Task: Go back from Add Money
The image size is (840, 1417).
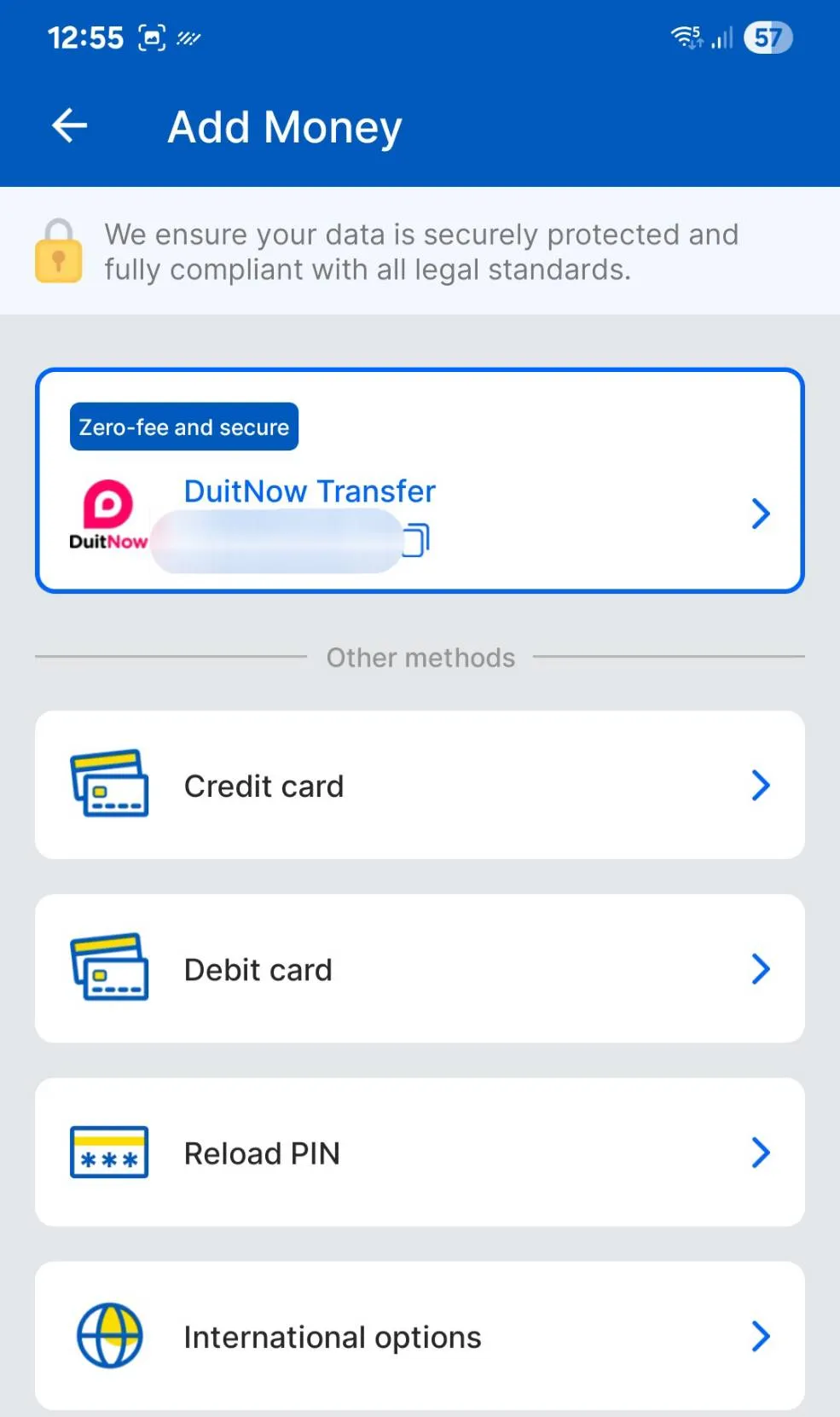Action: (70, 126)
